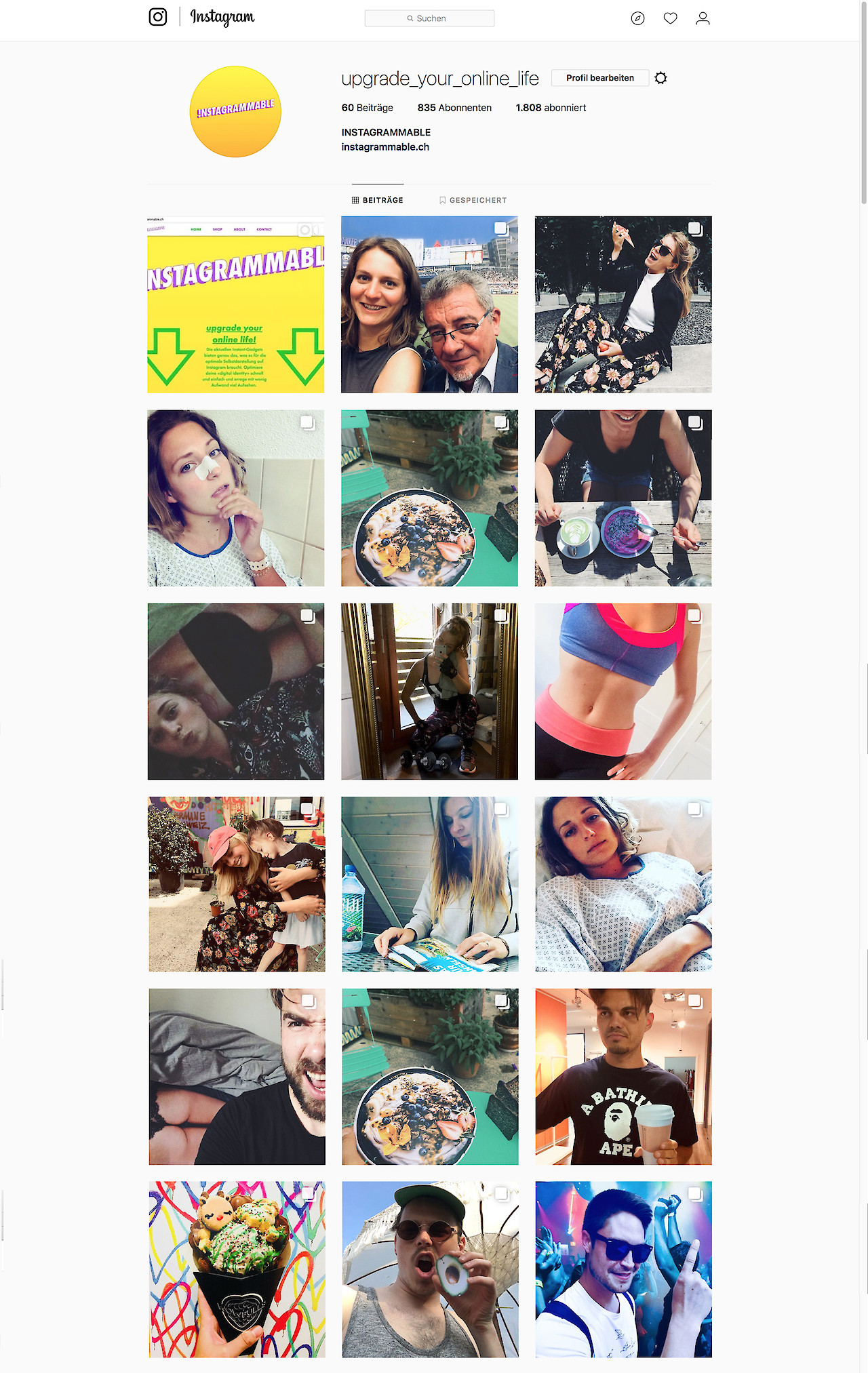Open the settings gear icon
Image resolution: width=868 pixels, height=1373 pixels.
661,78
